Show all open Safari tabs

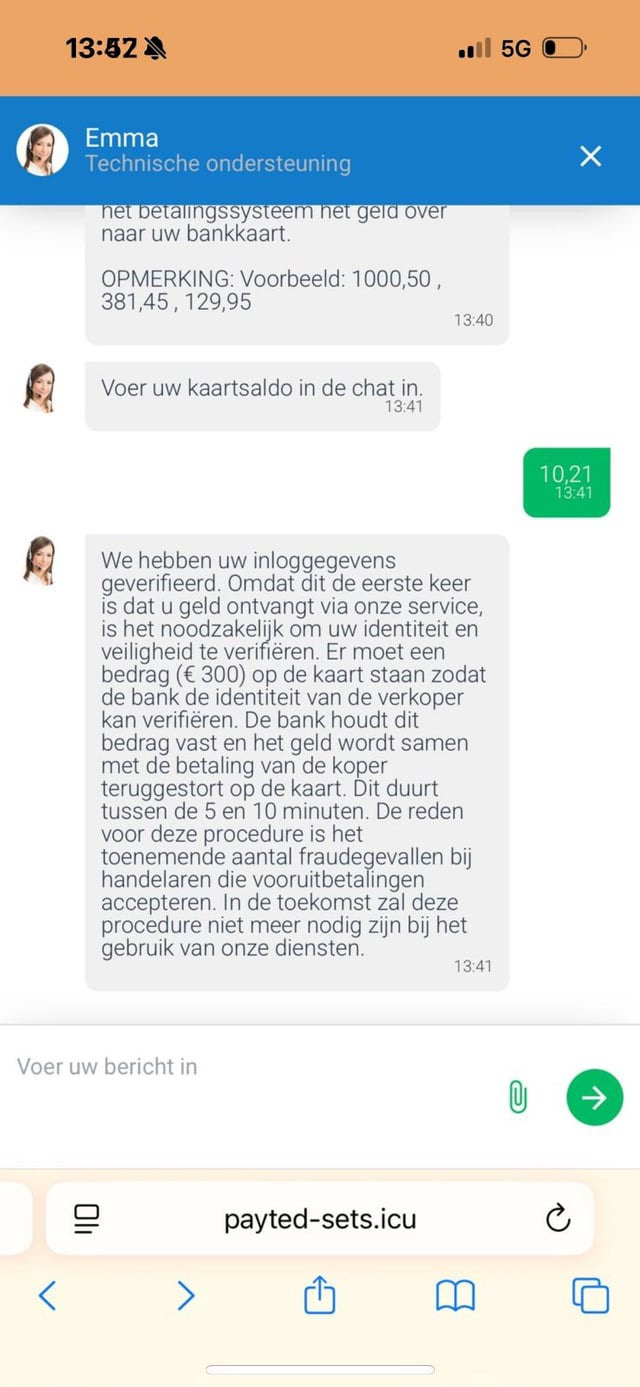[x=590, y=1296]
